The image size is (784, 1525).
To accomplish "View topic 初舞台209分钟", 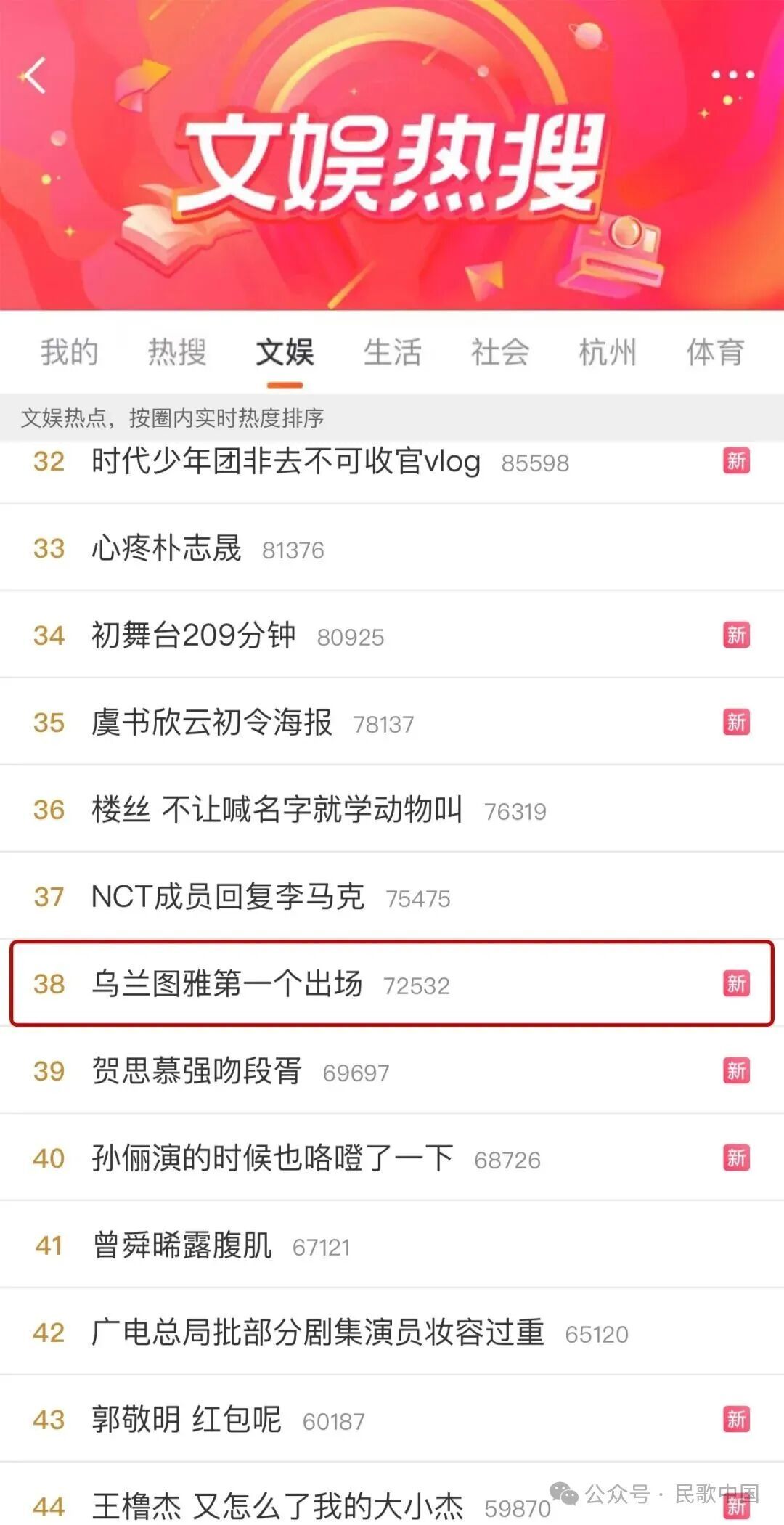I will click(193, 635).
